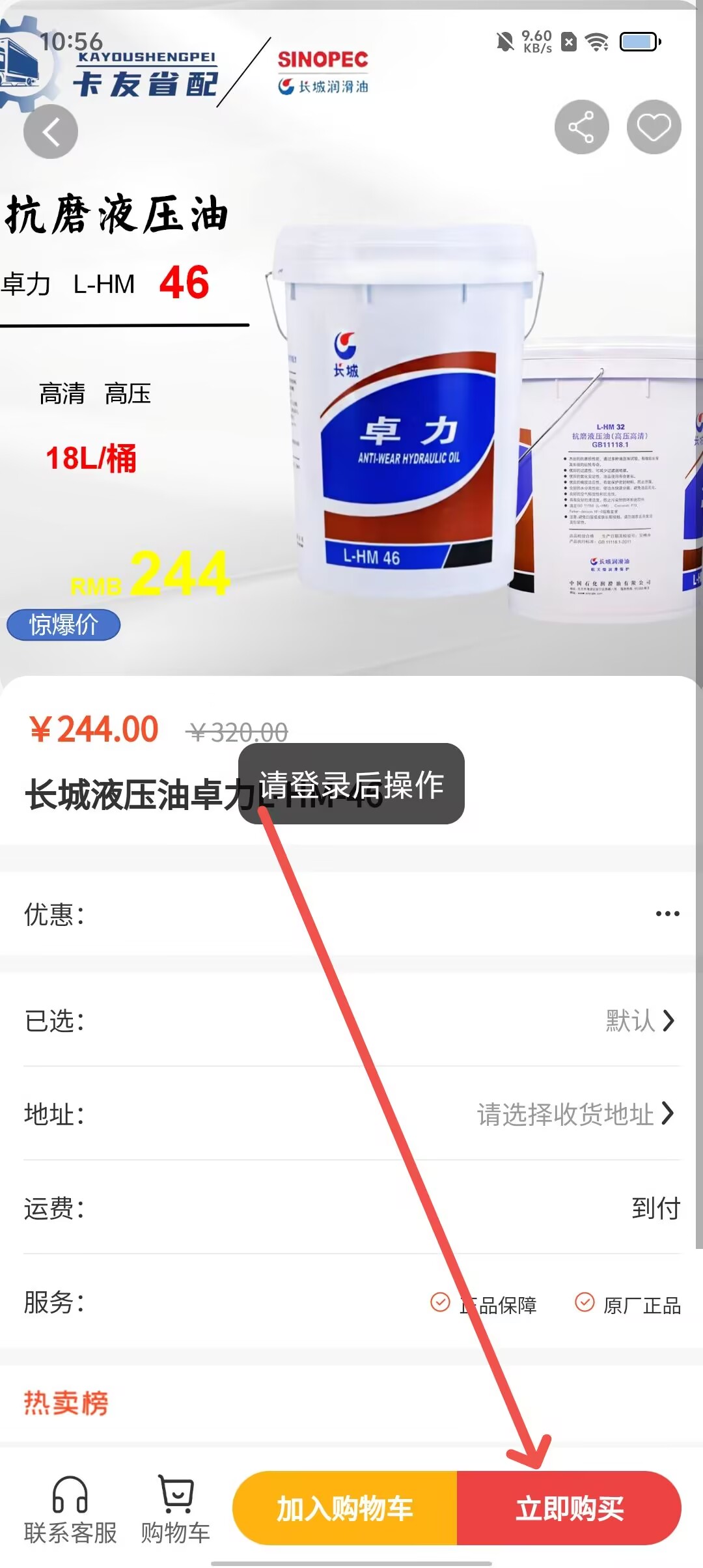Contact customer service via 联系客服
Image resolution: width=703 pixels, height=1568 pixels.
click(70, 1510)
